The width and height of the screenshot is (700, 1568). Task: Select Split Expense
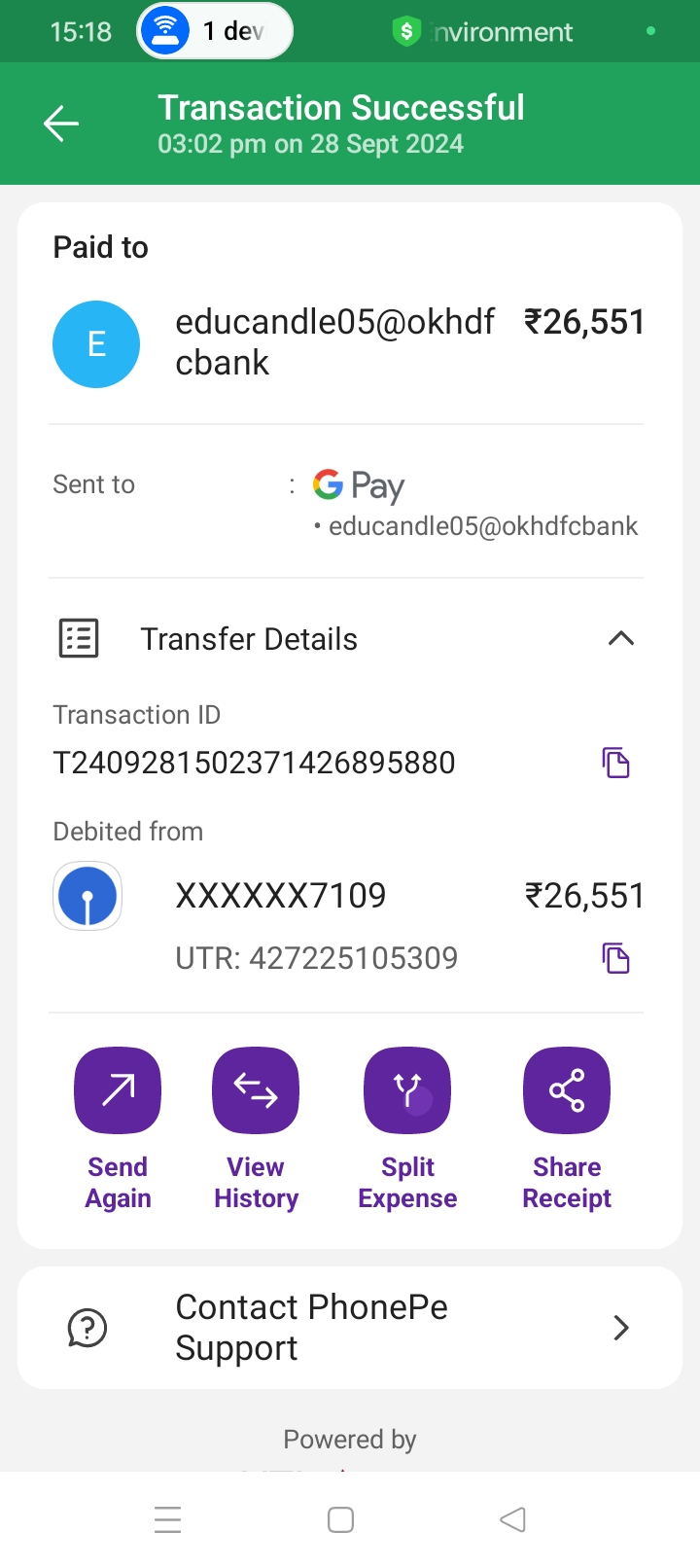[x=407, y=1091]
